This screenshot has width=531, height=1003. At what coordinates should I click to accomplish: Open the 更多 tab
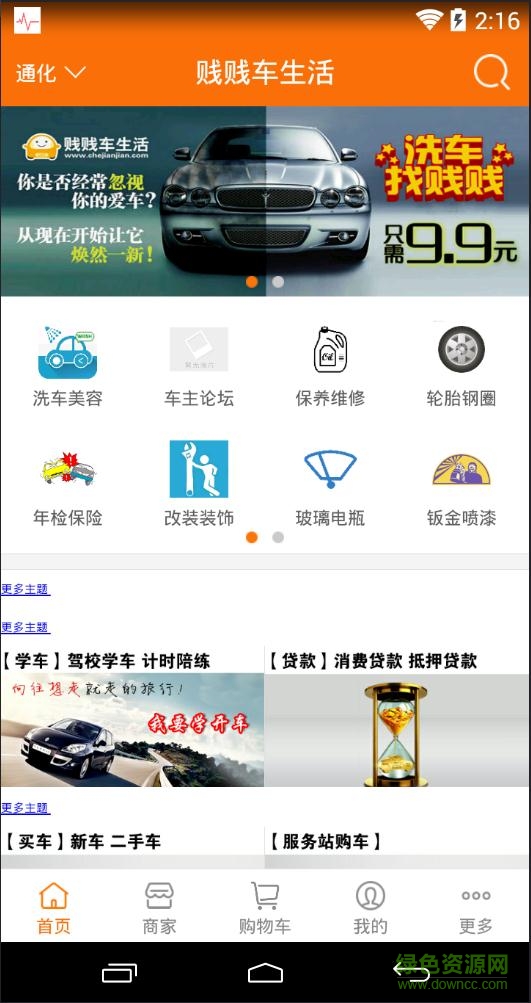click(476, 907)
